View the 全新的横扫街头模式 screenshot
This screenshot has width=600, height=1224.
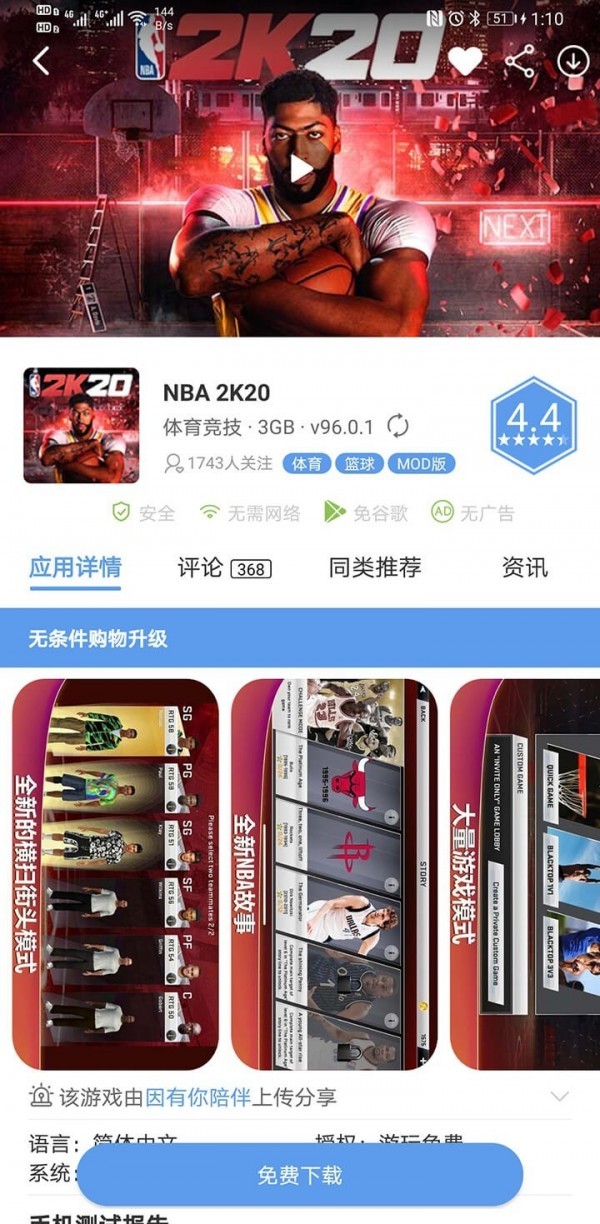click(x=116, y=874)
